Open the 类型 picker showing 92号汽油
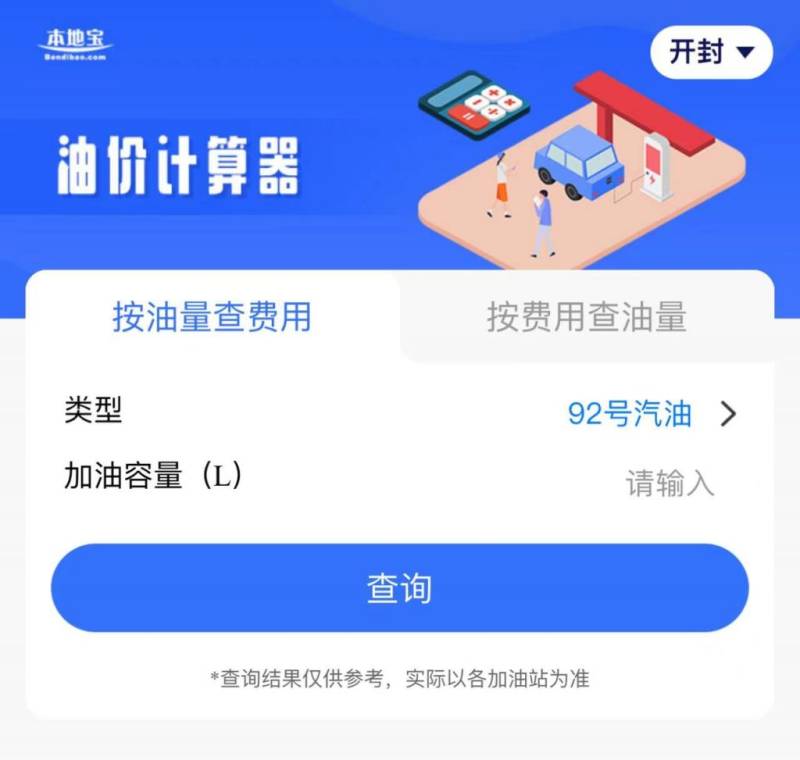This screenshot has height=760, width=800. tap(650, 413)
